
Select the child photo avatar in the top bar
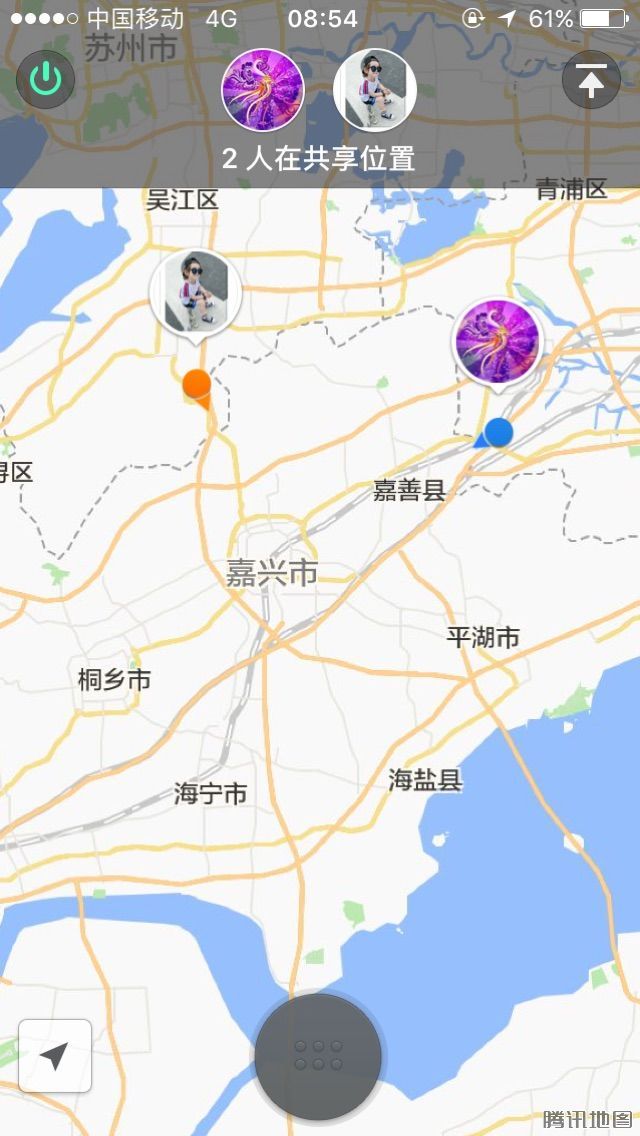(375, 90)
